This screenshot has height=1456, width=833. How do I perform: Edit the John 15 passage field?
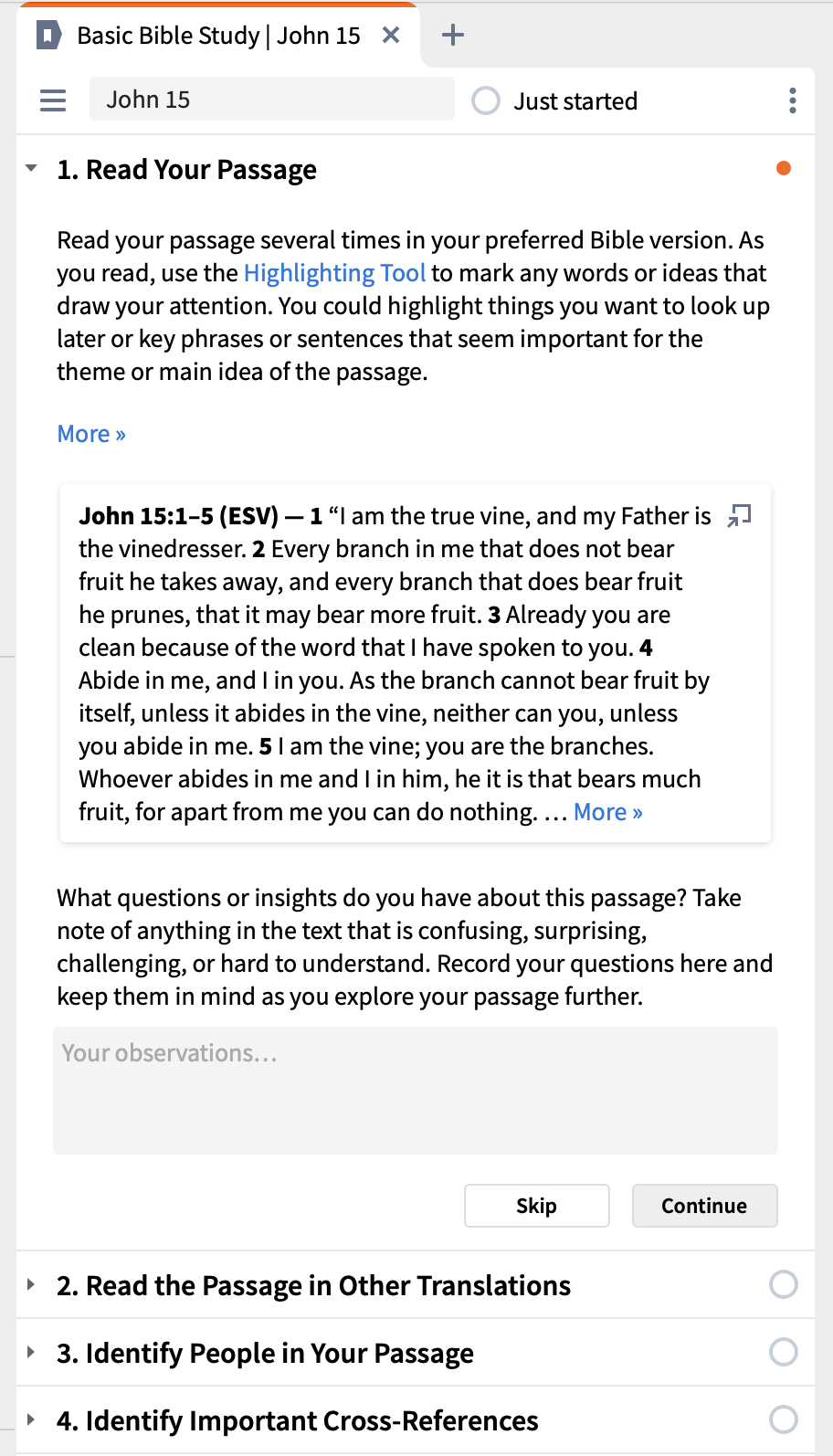pyautogui.click(x=271, y=100)
